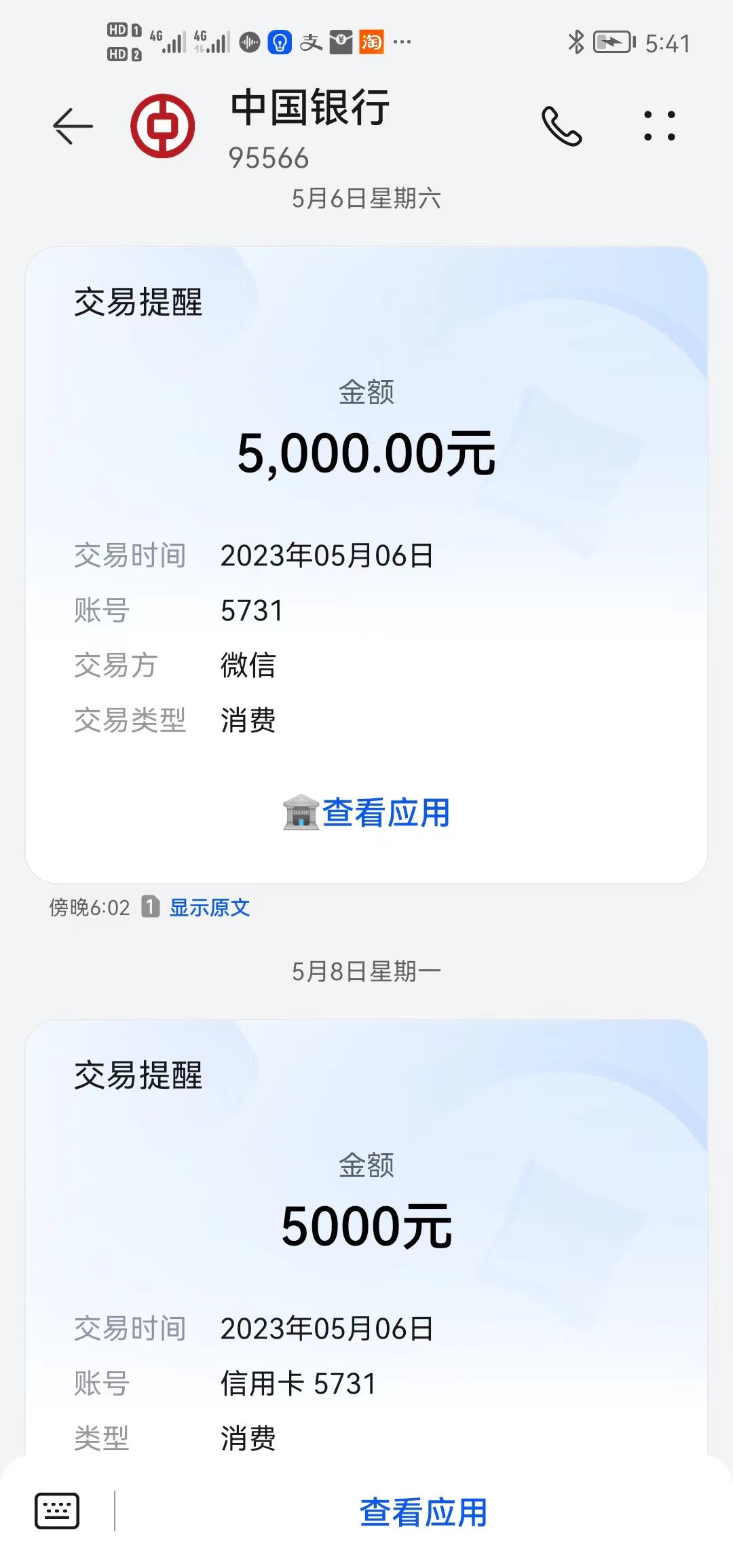Go back to the message list
733x1568 pixels.
pos(73,126)
